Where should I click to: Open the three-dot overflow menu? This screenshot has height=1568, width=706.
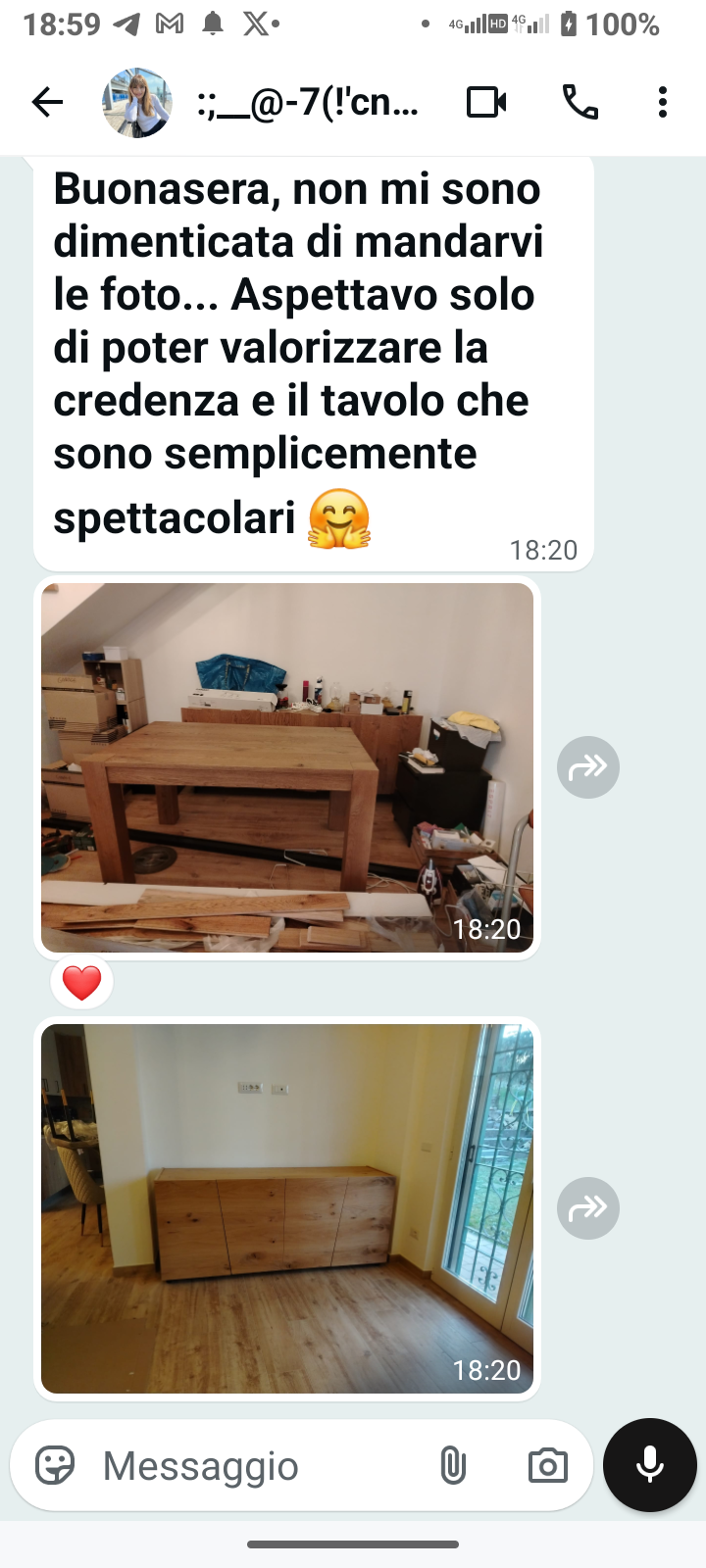pyautogui.click(x=663, y=102)
